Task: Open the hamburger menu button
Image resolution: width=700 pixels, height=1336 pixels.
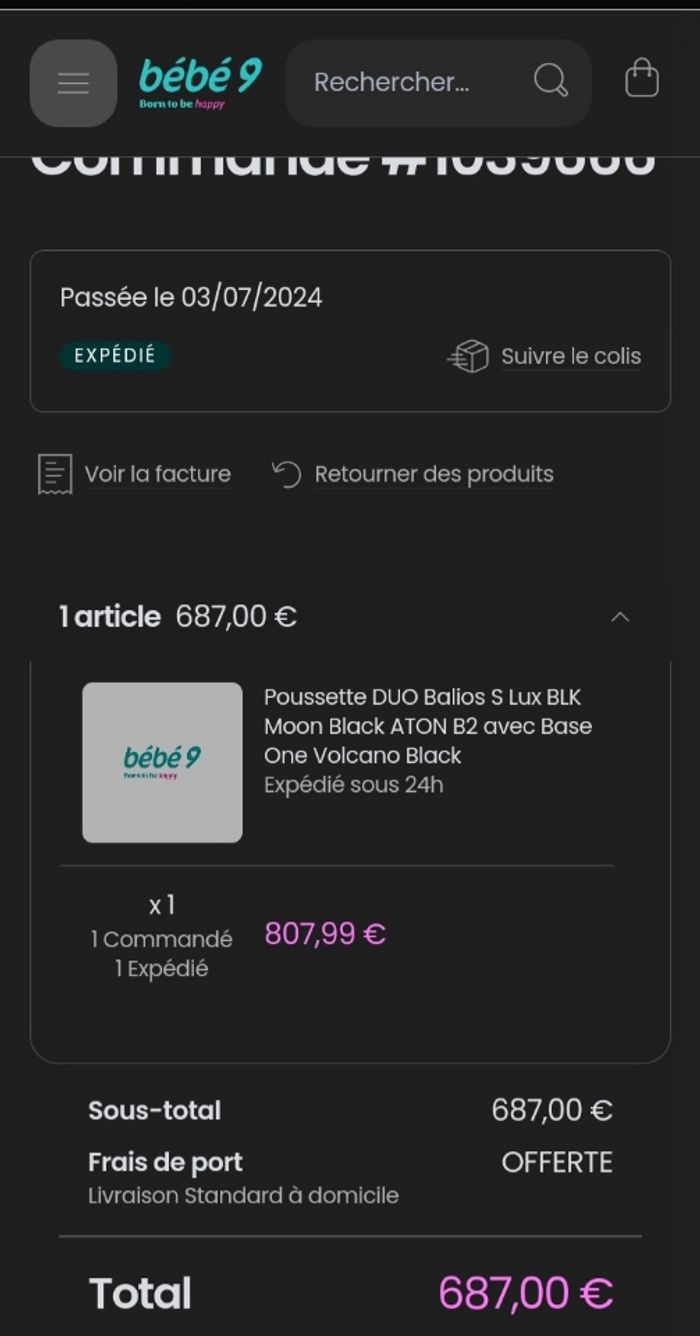Action: coord(73,83)
